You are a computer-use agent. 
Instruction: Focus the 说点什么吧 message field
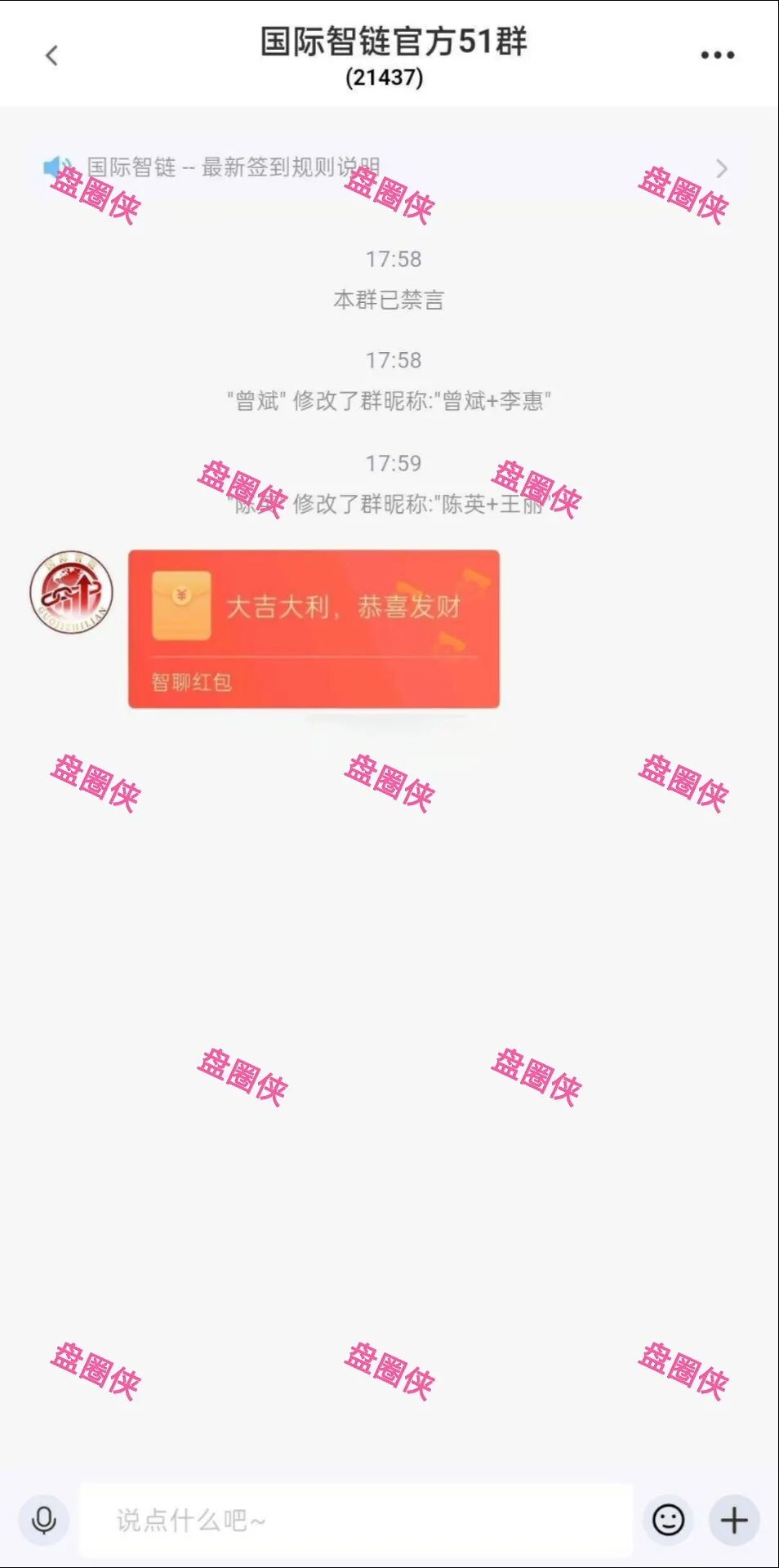[356, 1520]
